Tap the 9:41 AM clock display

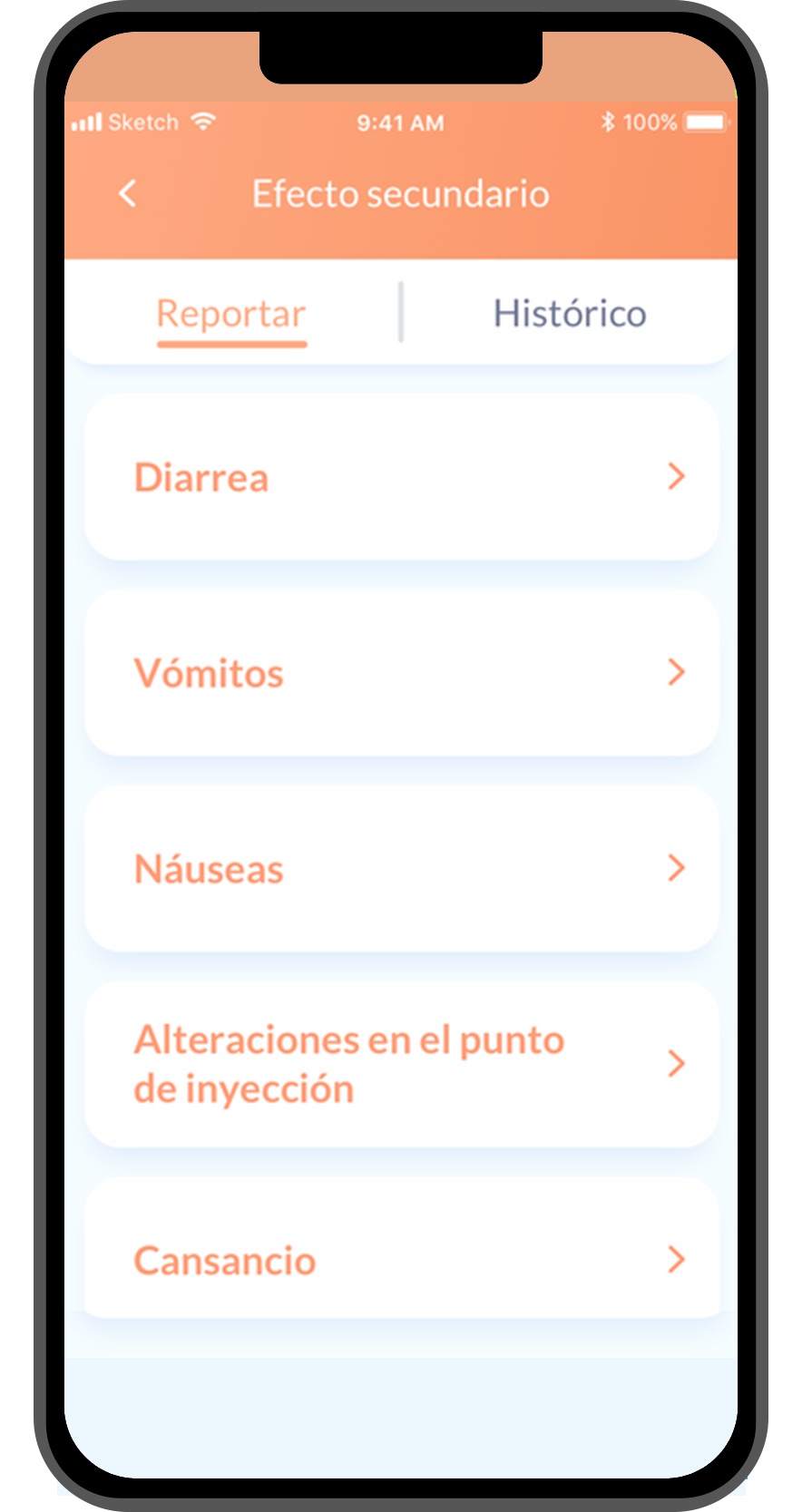400,121
